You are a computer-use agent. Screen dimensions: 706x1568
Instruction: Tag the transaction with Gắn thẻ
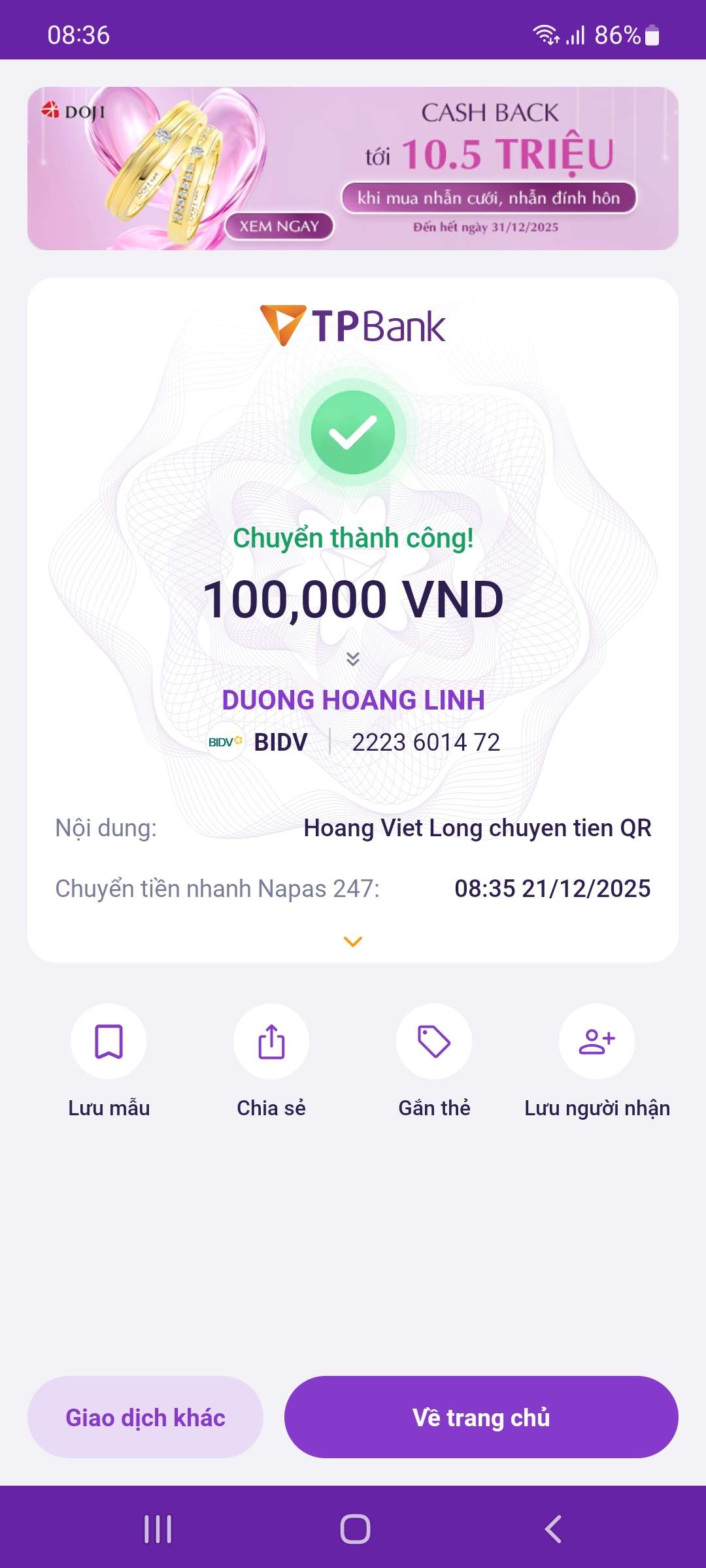pos(434,1041)
